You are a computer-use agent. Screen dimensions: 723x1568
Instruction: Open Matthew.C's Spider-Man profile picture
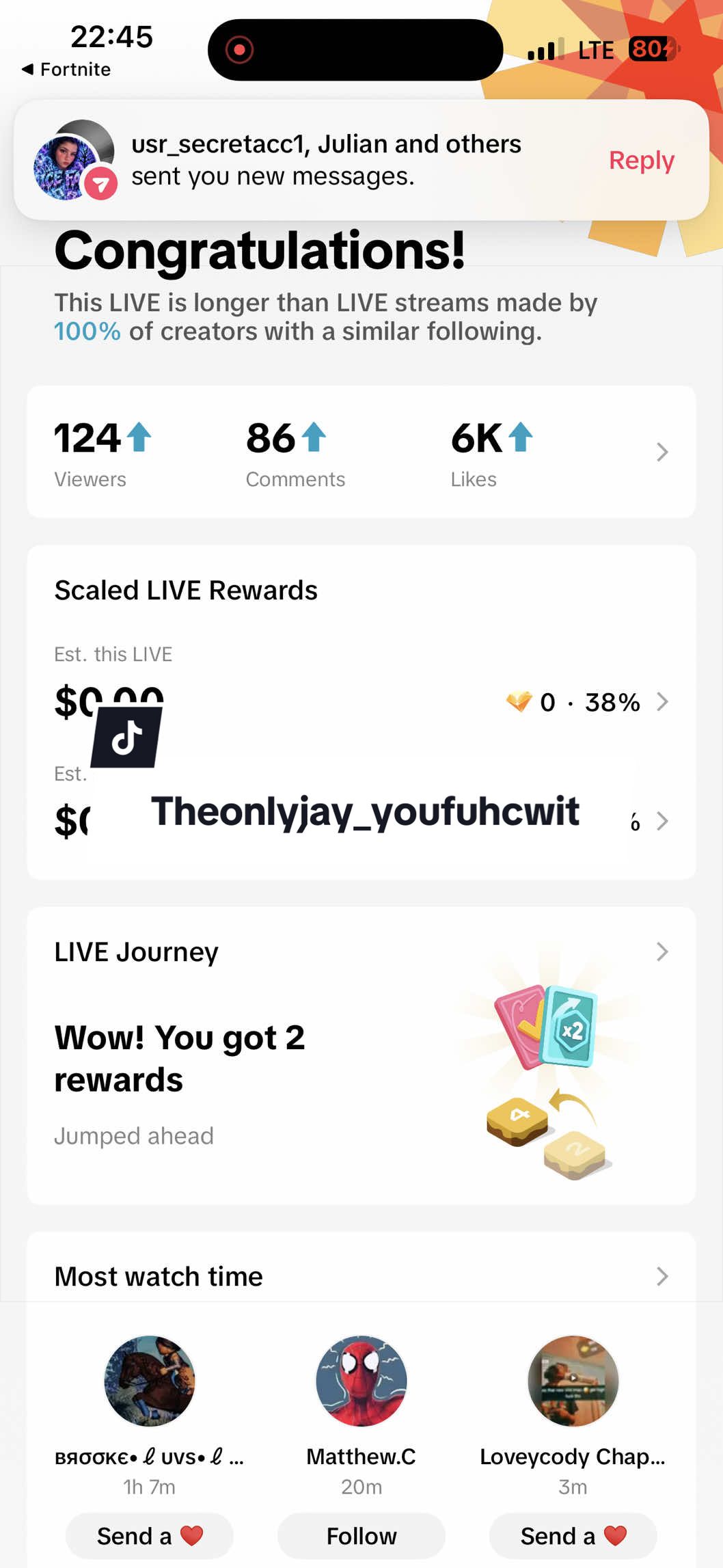click(x=361, y=1381)
